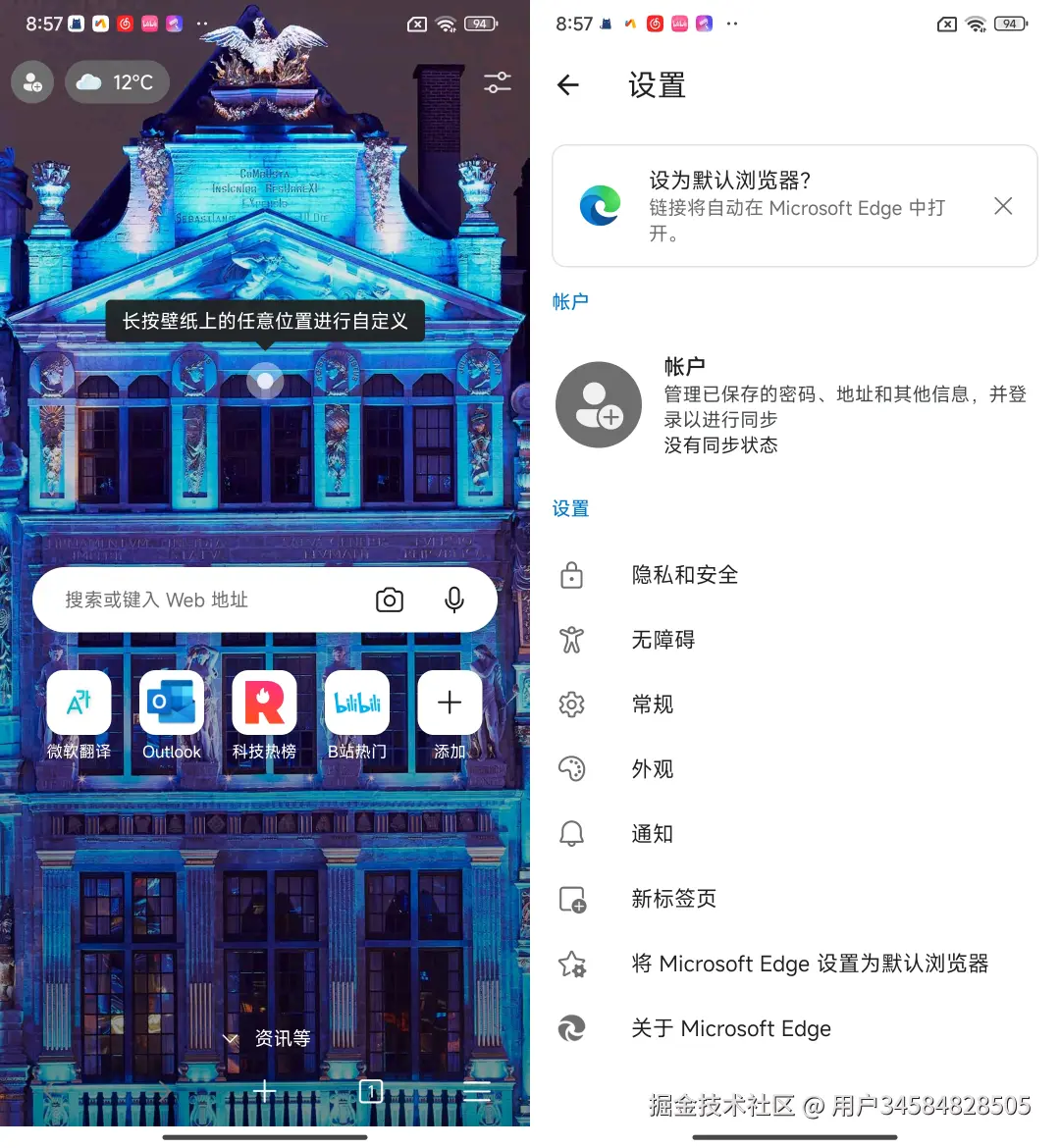This screenshot has height=1148, width=1060.
Task: Open the 科技热榜 shortcut
Action: [264, 703]
